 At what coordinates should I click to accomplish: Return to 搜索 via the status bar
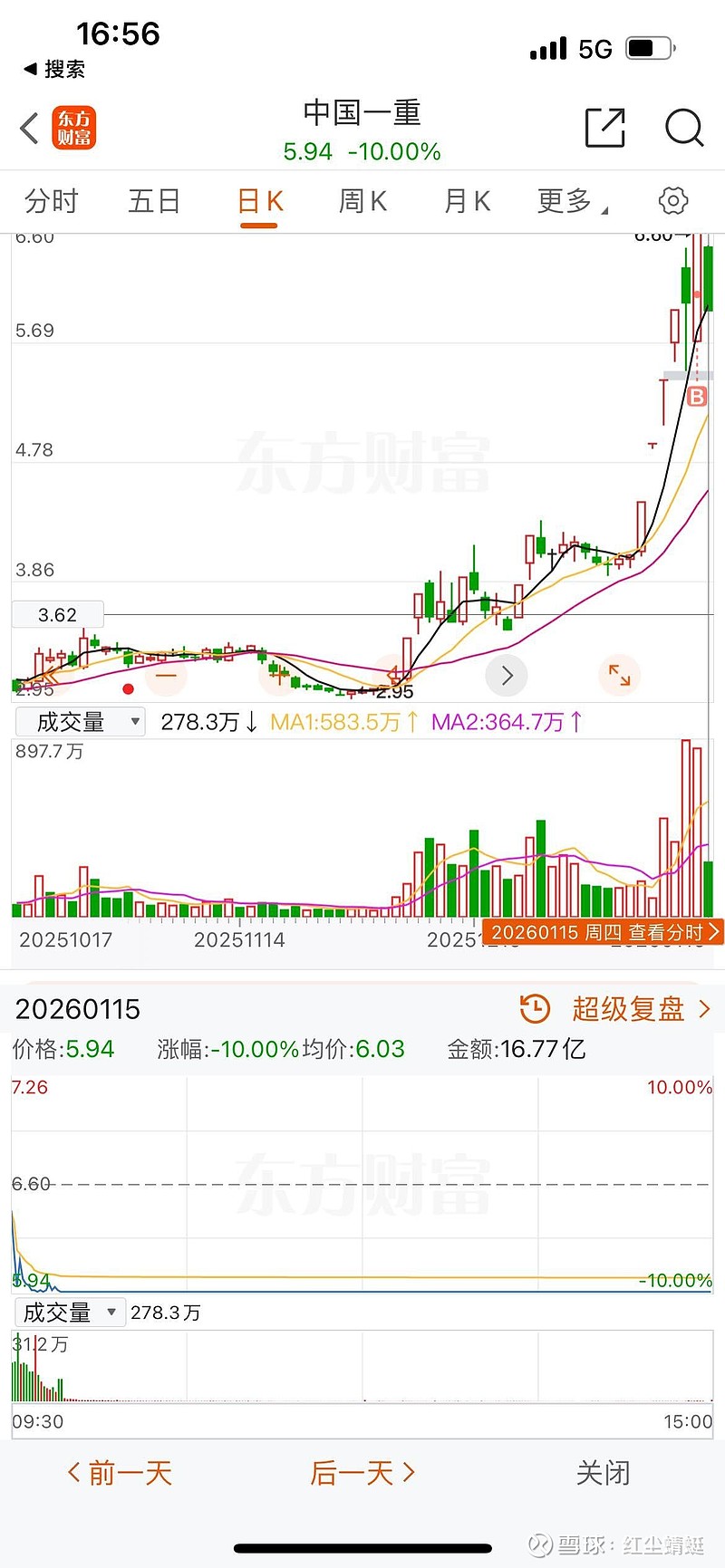(x=54, y=69)
